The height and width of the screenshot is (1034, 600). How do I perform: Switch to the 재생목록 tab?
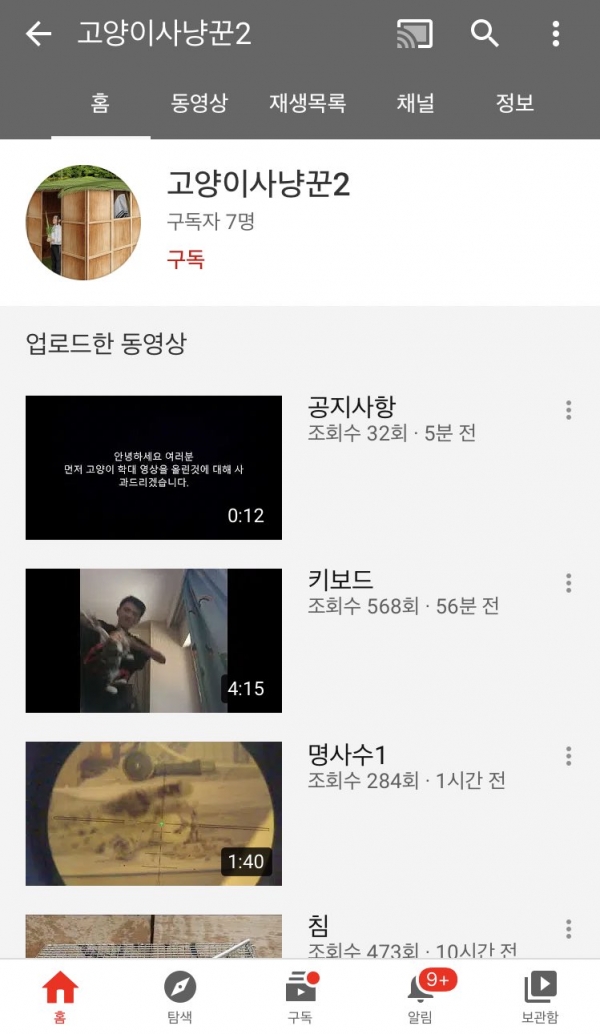307,103
